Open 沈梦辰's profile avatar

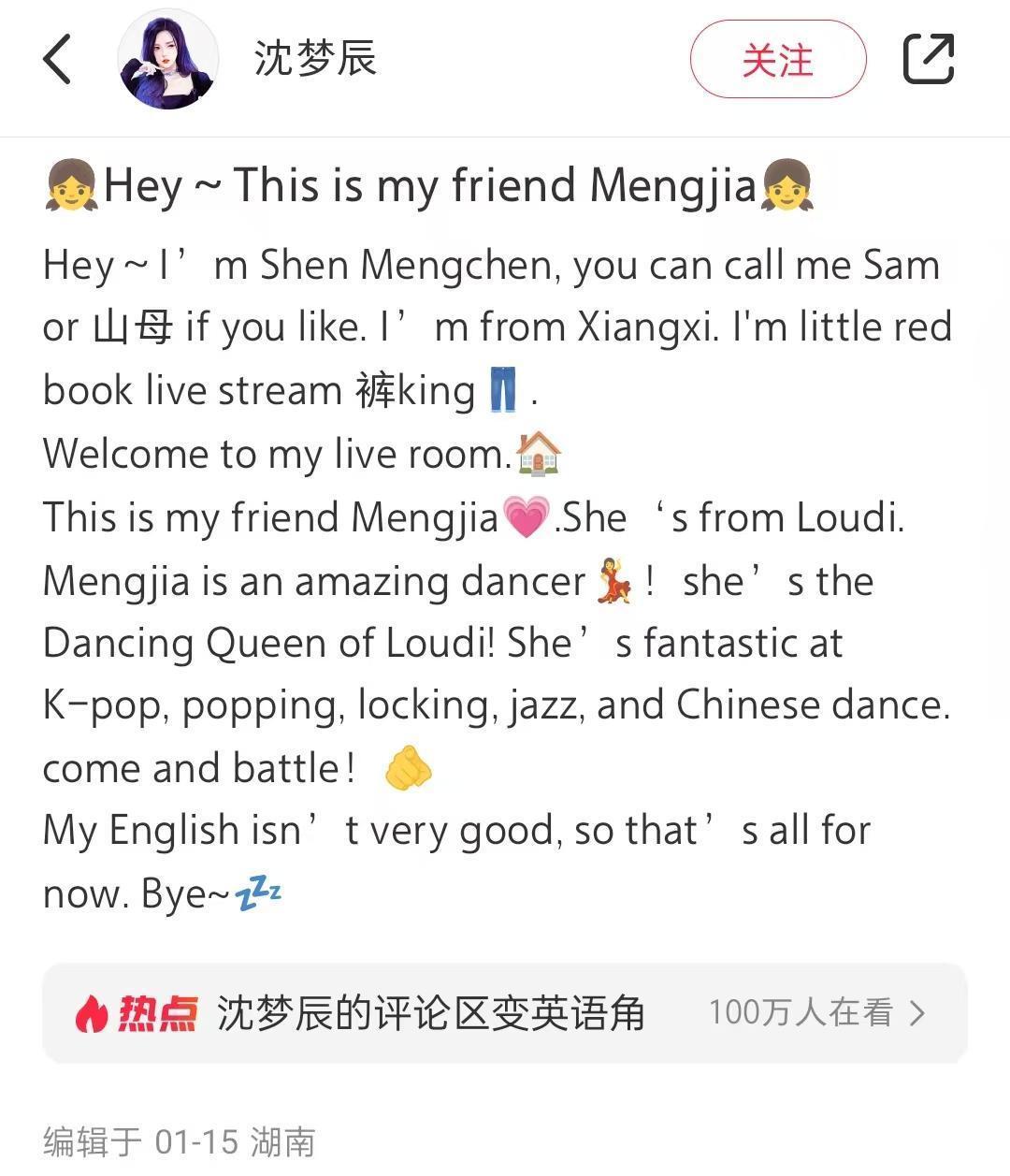(x=168, y=60)
